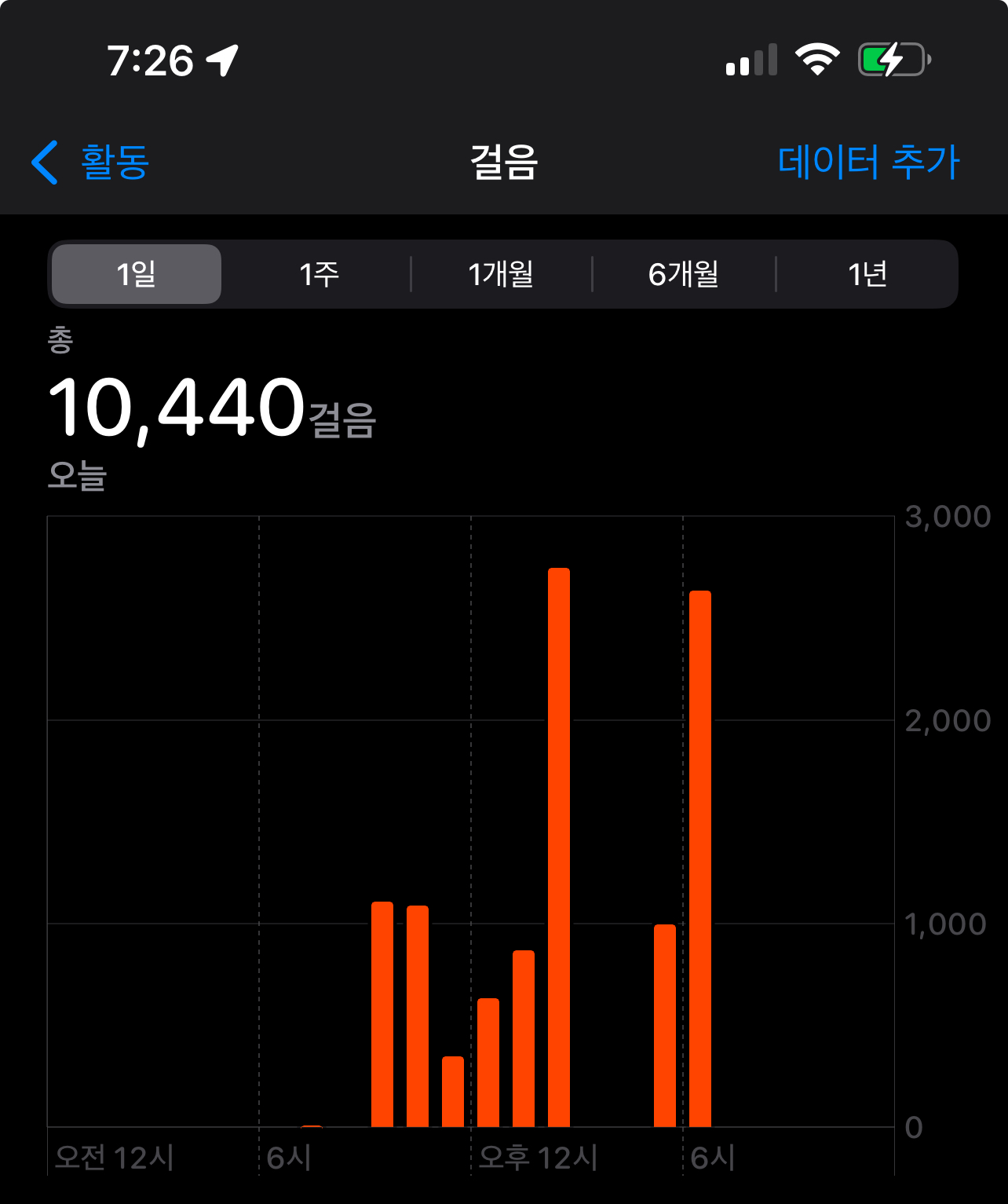Go back to 활동 screen
This screenshot has height=1204, width=1008.
click(91, 163)
